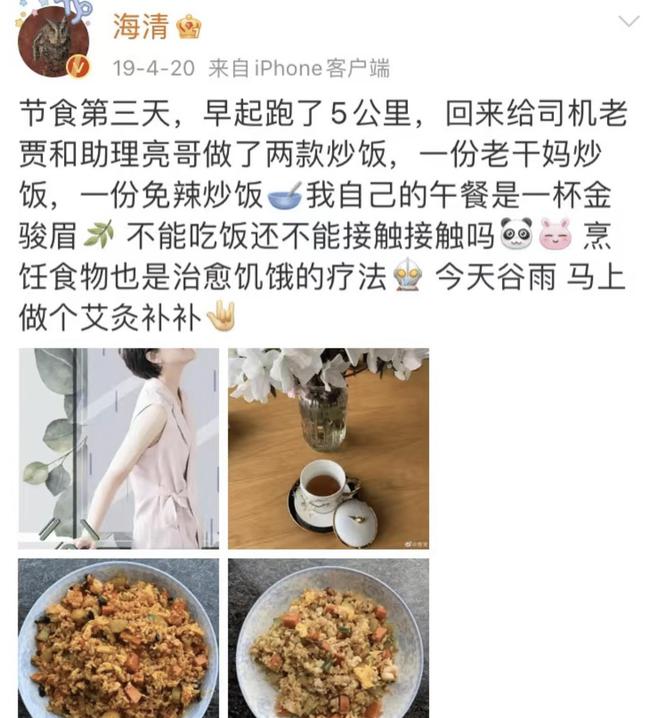Open 海清's profile avatar
Viewport: 660px width, 718px height.
click(x=54, y=40)
